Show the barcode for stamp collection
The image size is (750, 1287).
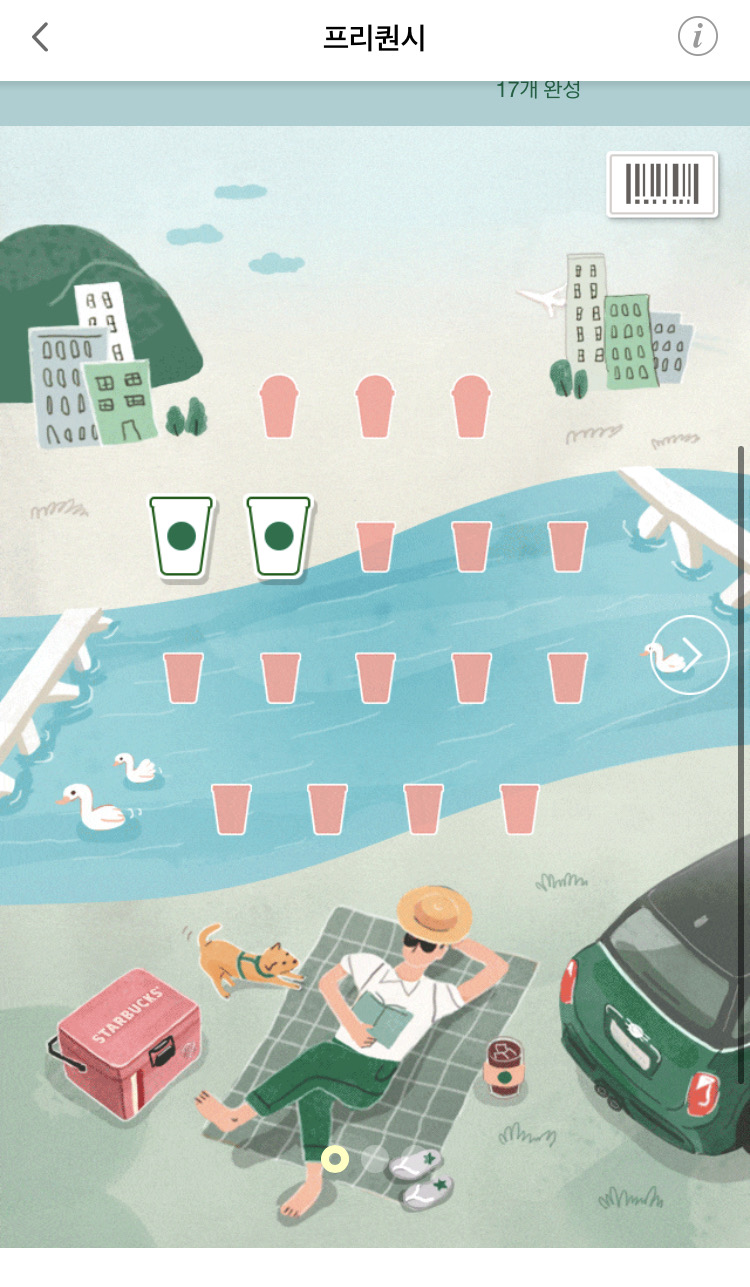(x=662, y=184)
